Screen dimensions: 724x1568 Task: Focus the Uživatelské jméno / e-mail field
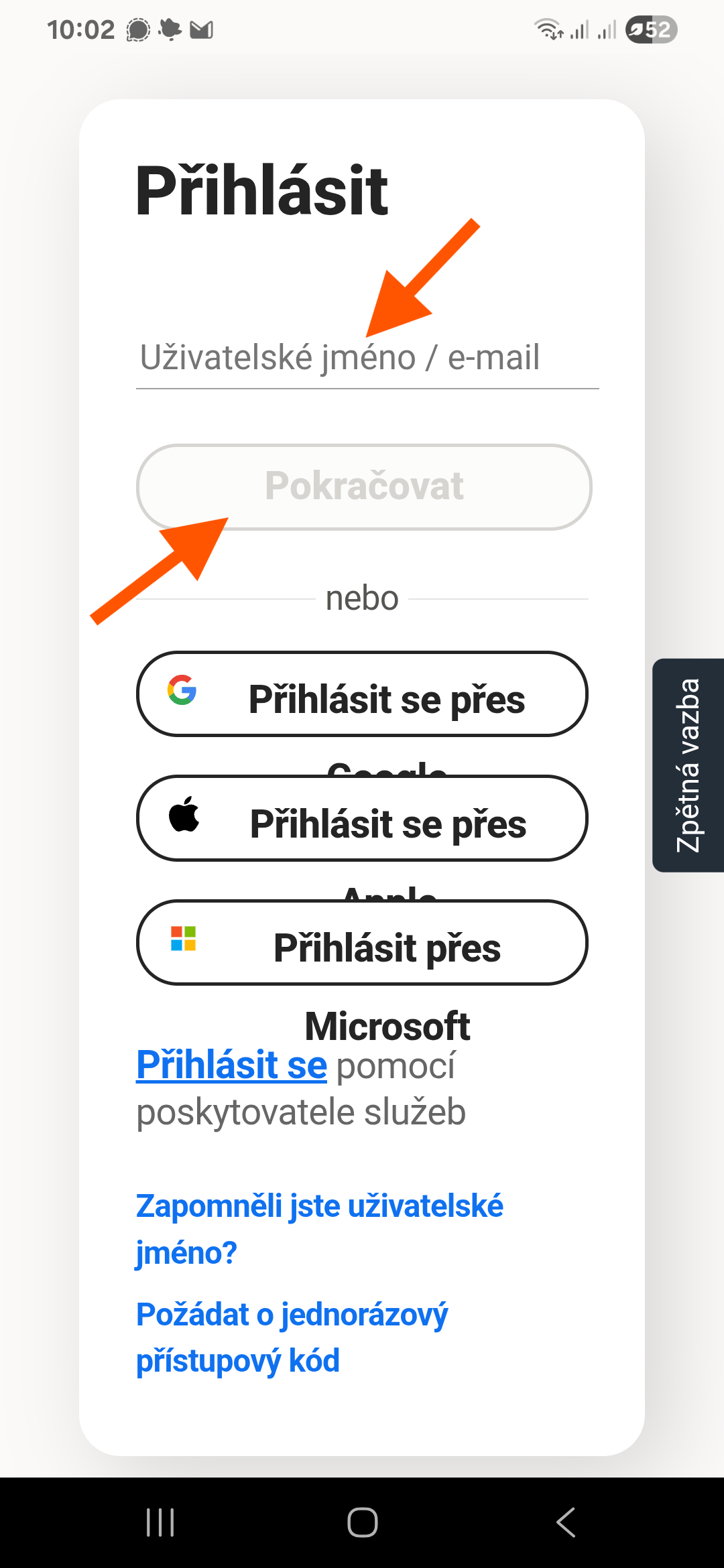366,358
